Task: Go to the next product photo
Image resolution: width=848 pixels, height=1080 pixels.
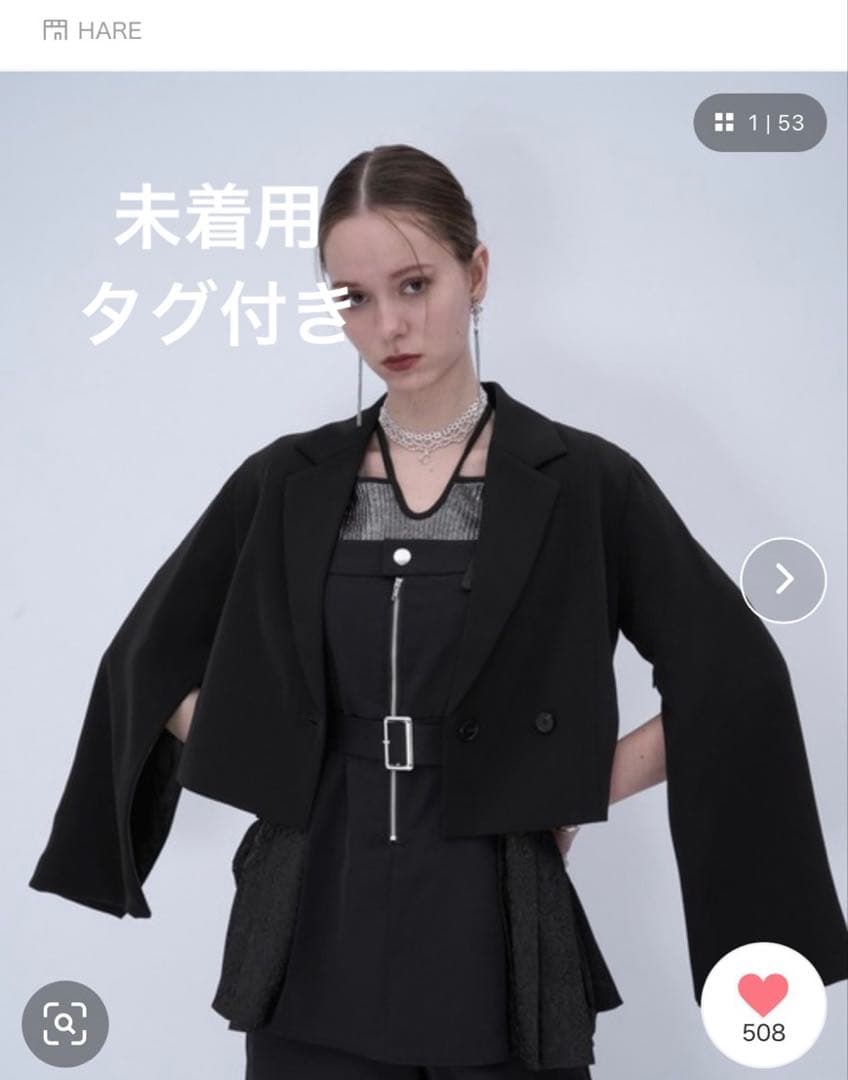Action: pyautogui.click(x=783, y=580)
